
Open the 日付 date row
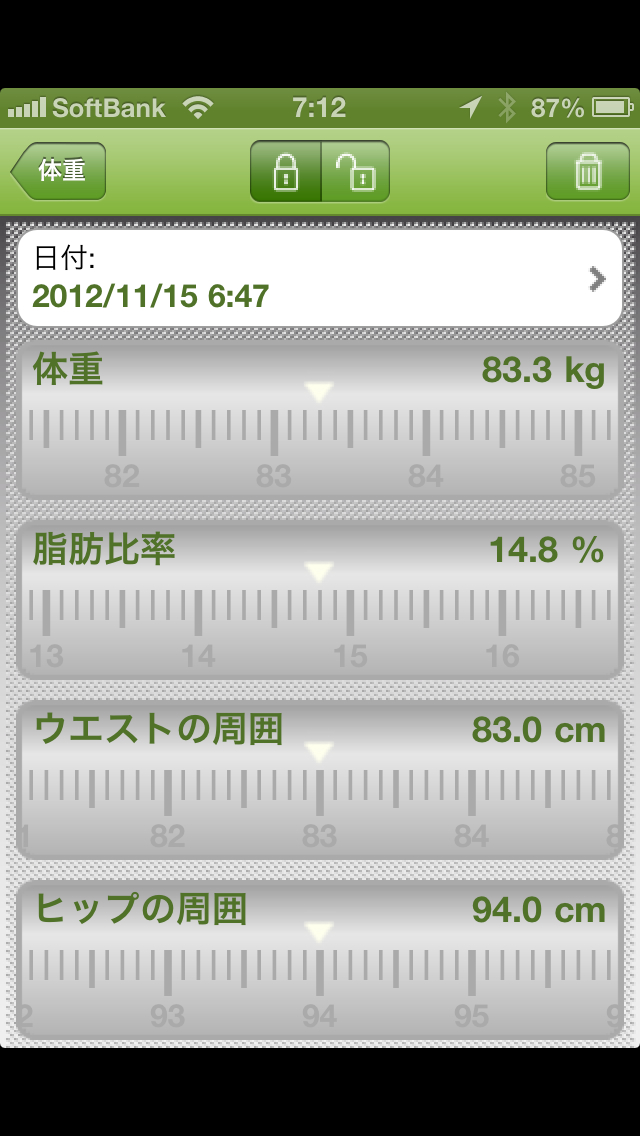coord(320,278)
